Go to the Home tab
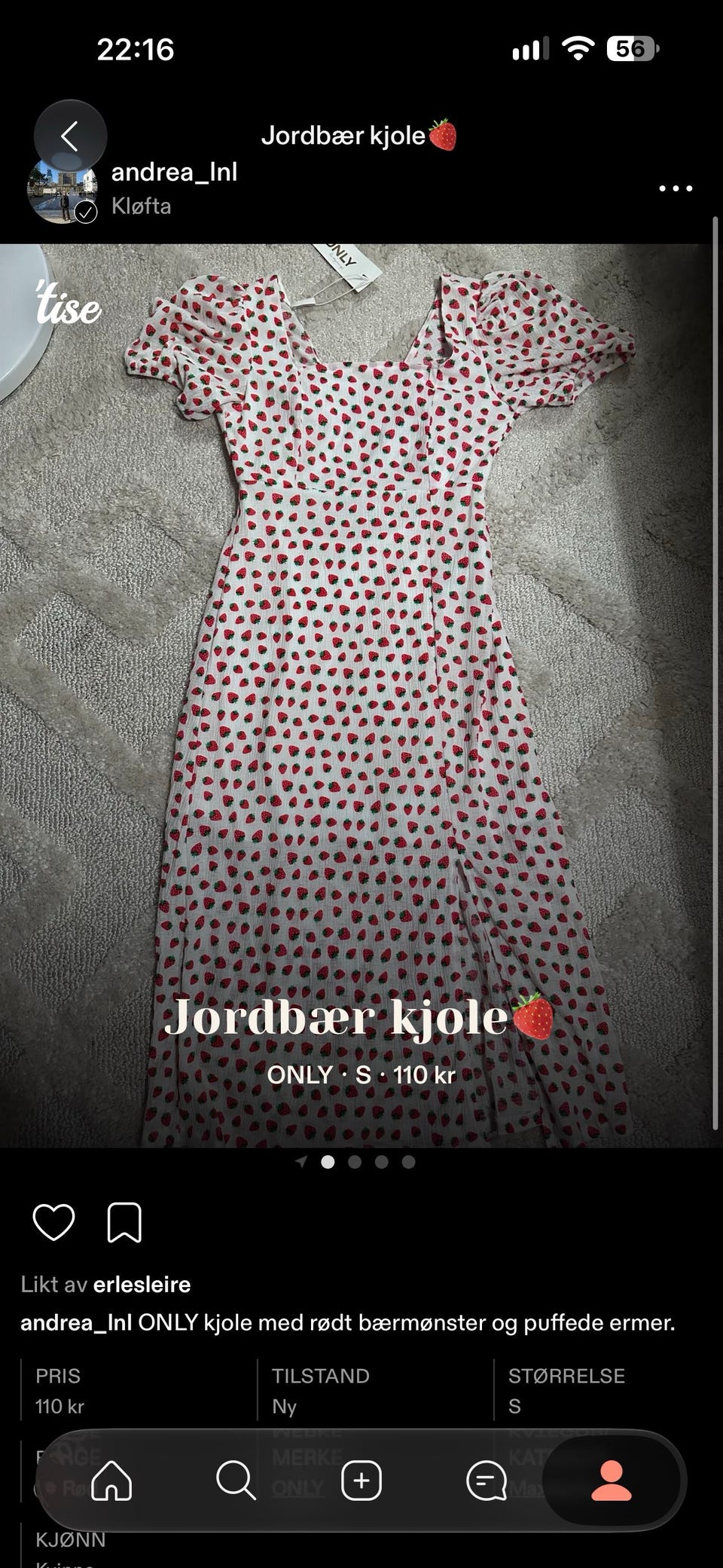Image resolution: width=723 pixels, height=1568 pixels. (x=111, y=1481)
